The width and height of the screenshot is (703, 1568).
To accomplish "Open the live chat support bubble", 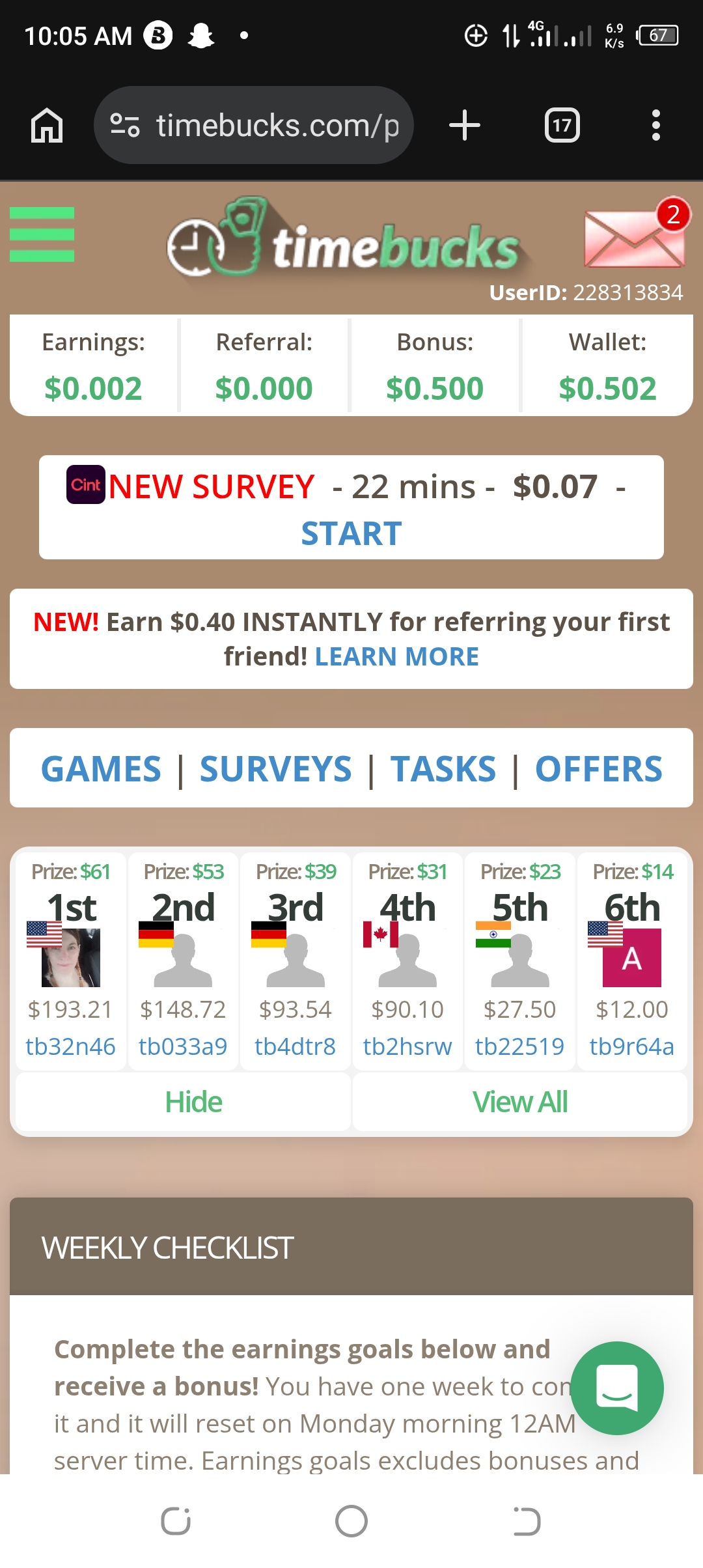I will (x=616, y=1388).
